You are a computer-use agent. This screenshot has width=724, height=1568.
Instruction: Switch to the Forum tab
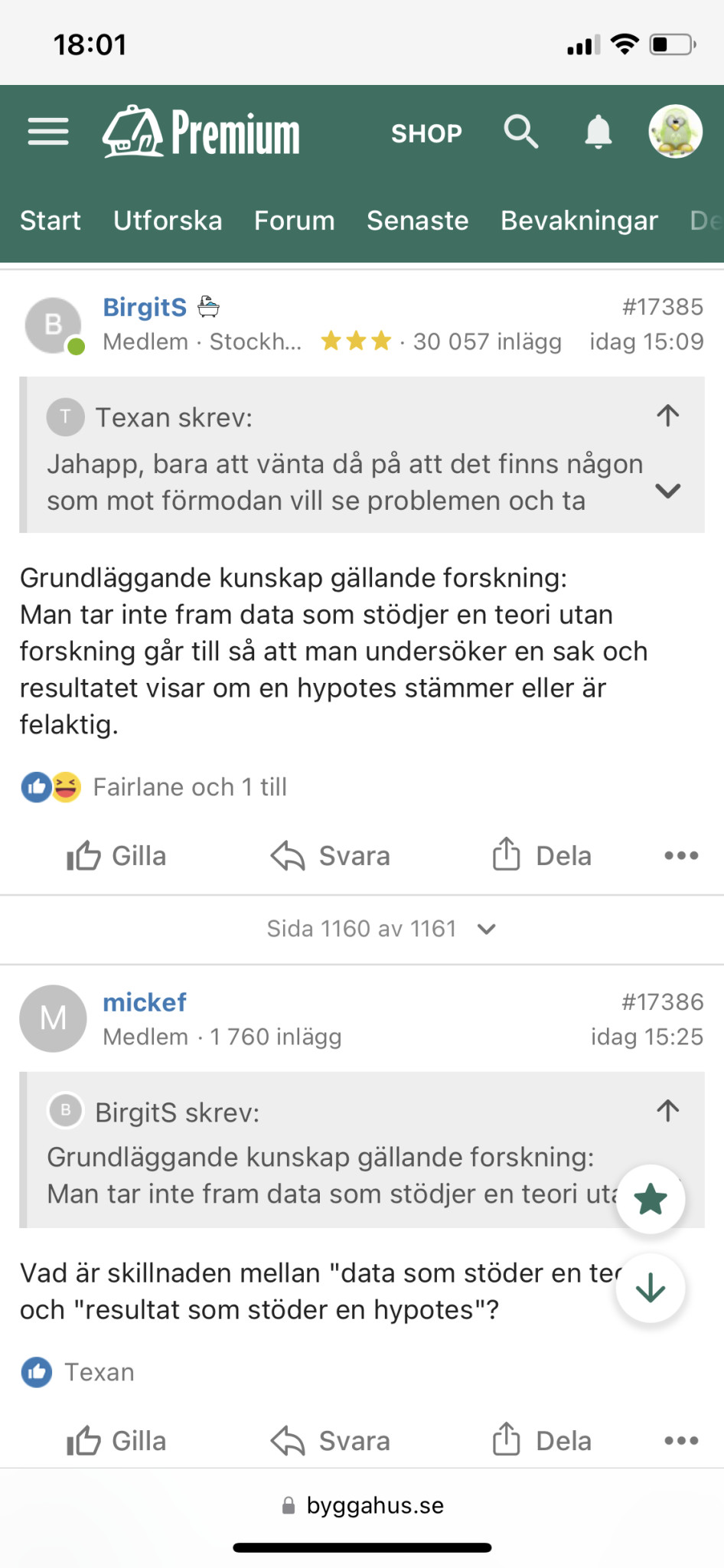(294, 220)
